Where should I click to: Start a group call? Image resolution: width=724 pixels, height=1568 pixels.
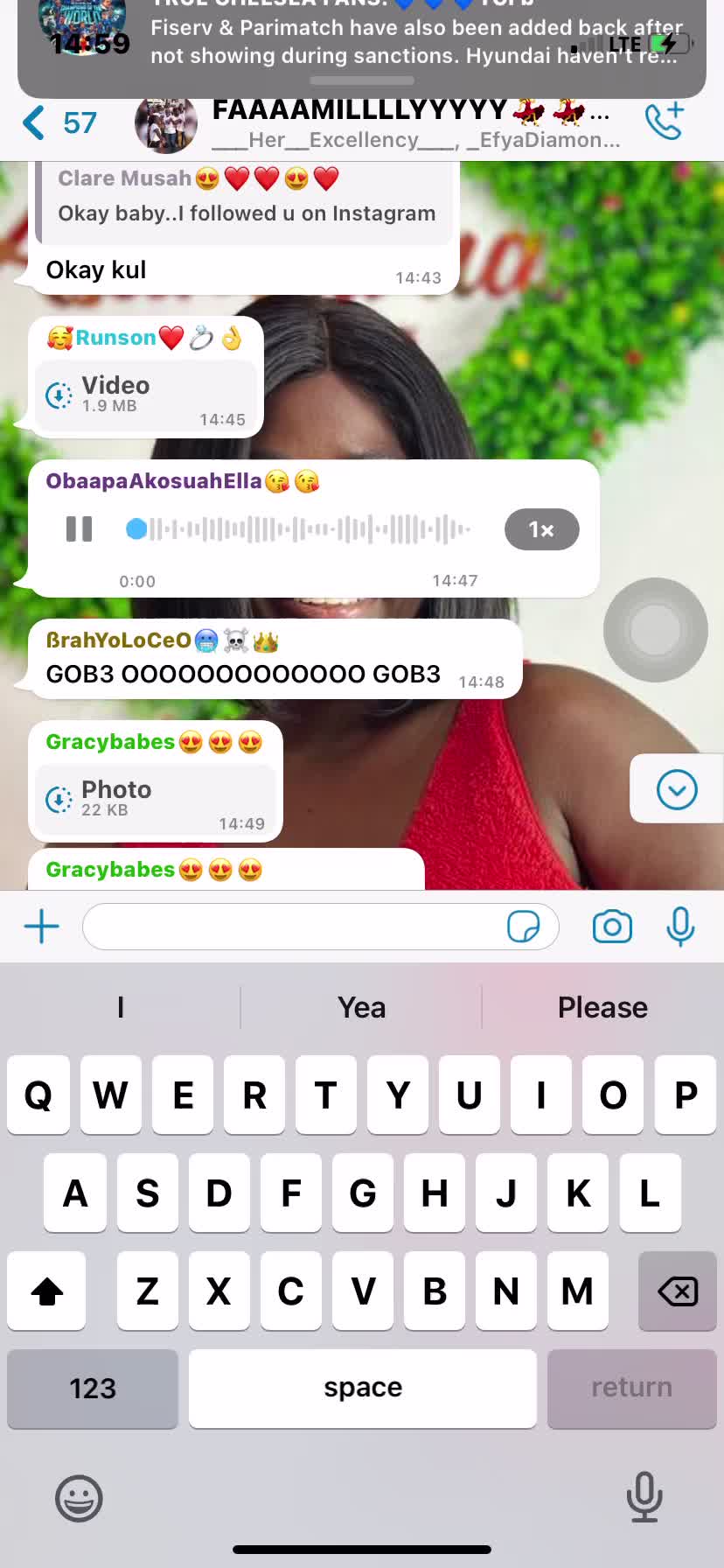[664, 122]
